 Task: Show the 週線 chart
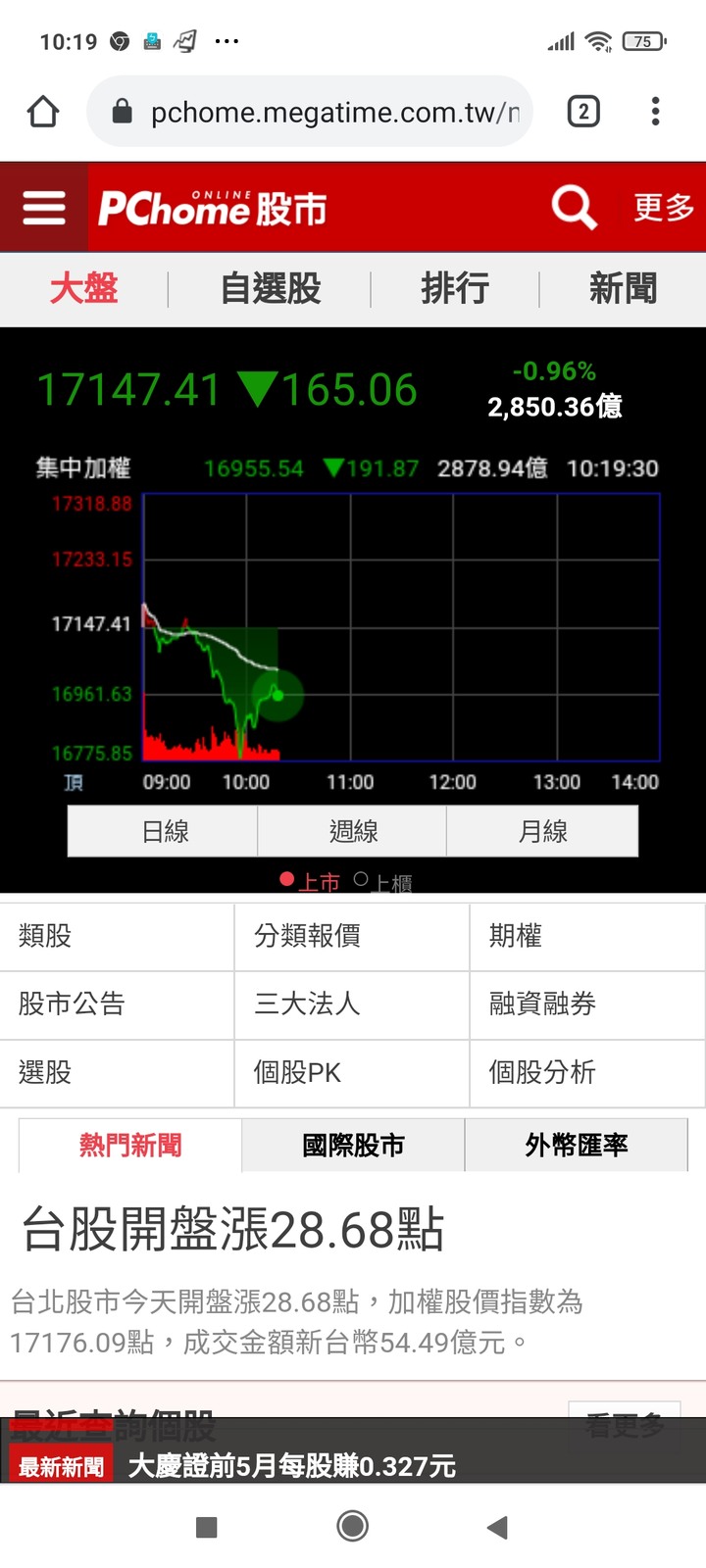click(352, 831)
